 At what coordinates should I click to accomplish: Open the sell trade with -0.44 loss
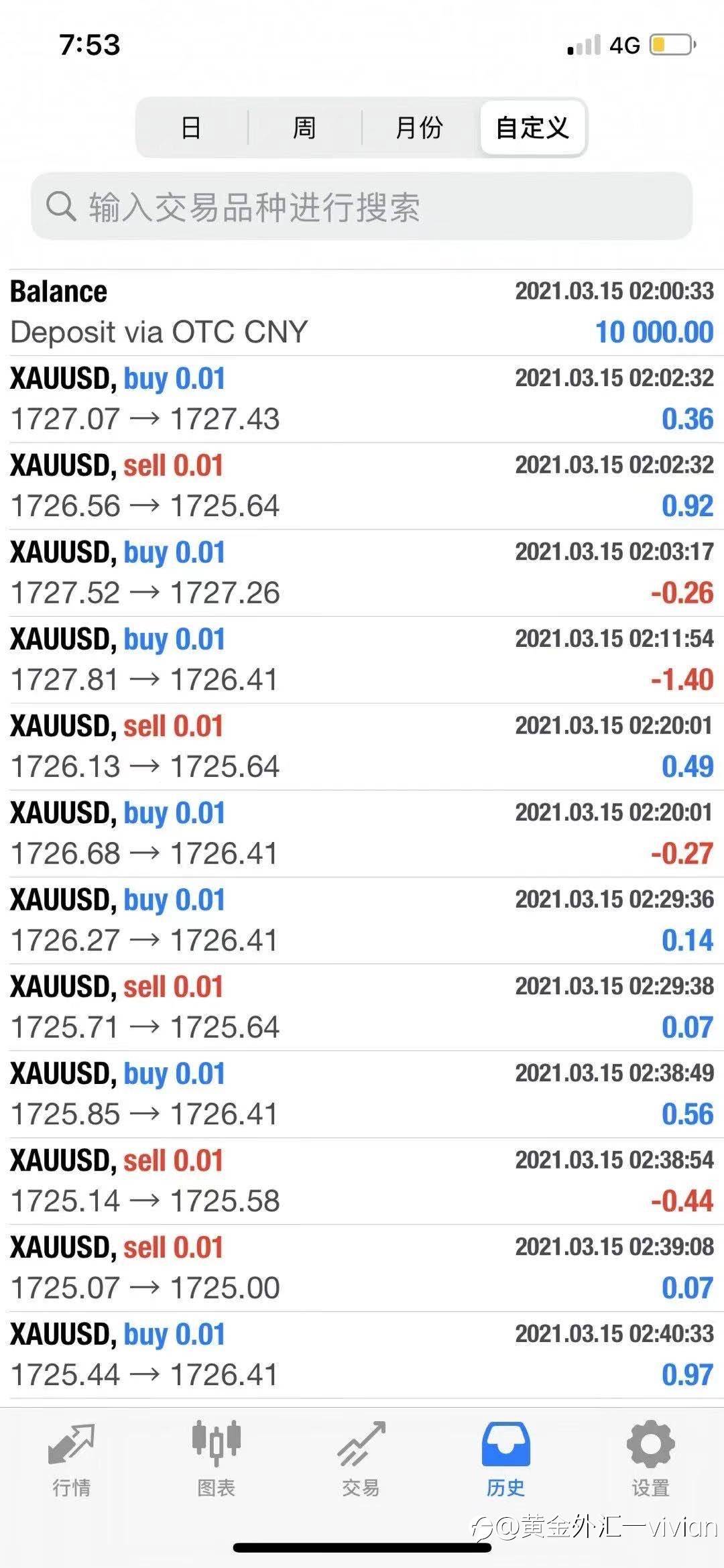pos(362,1181)
